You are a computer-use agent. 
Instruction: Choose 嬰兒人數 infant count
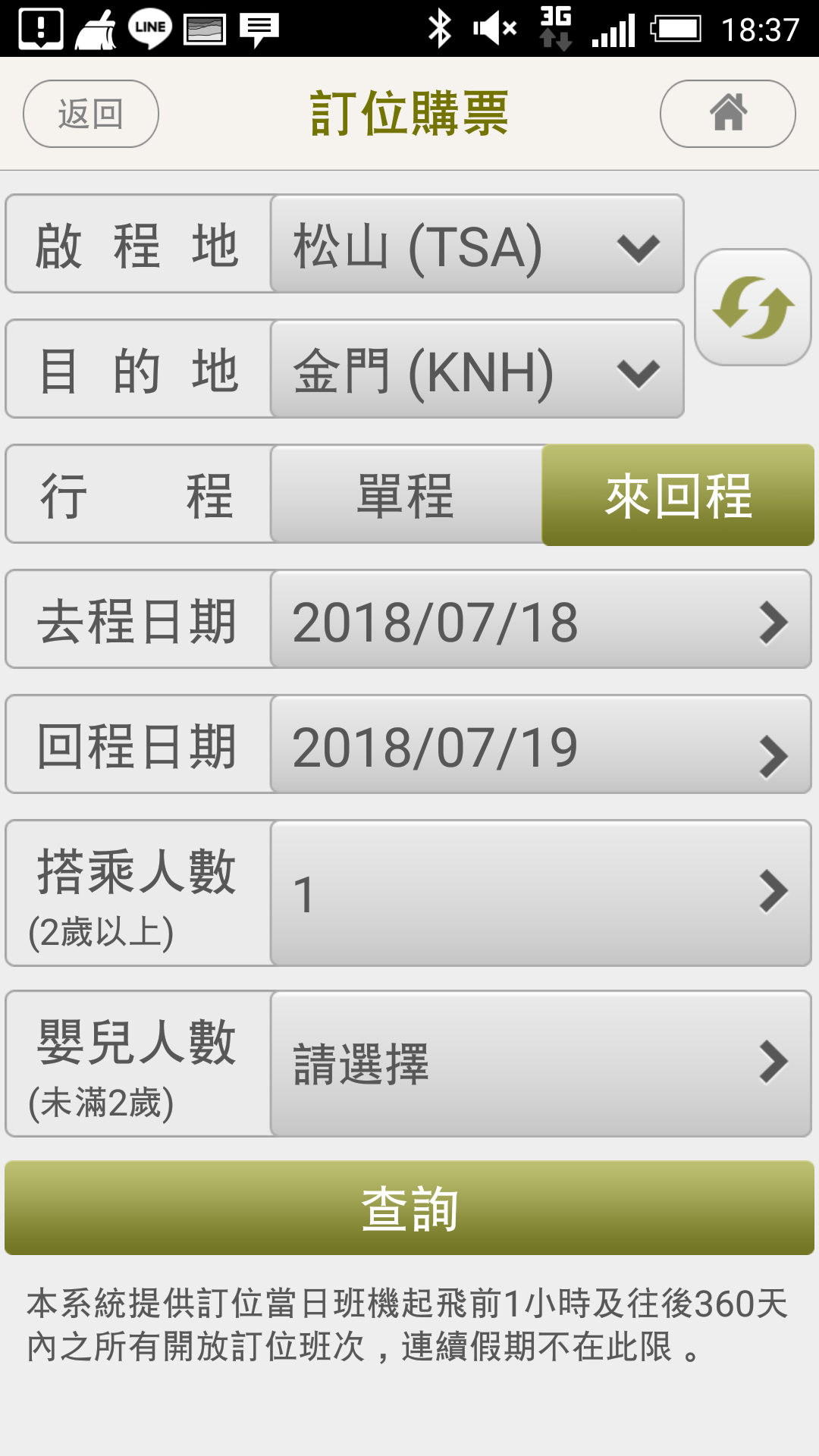point(541,1064)
